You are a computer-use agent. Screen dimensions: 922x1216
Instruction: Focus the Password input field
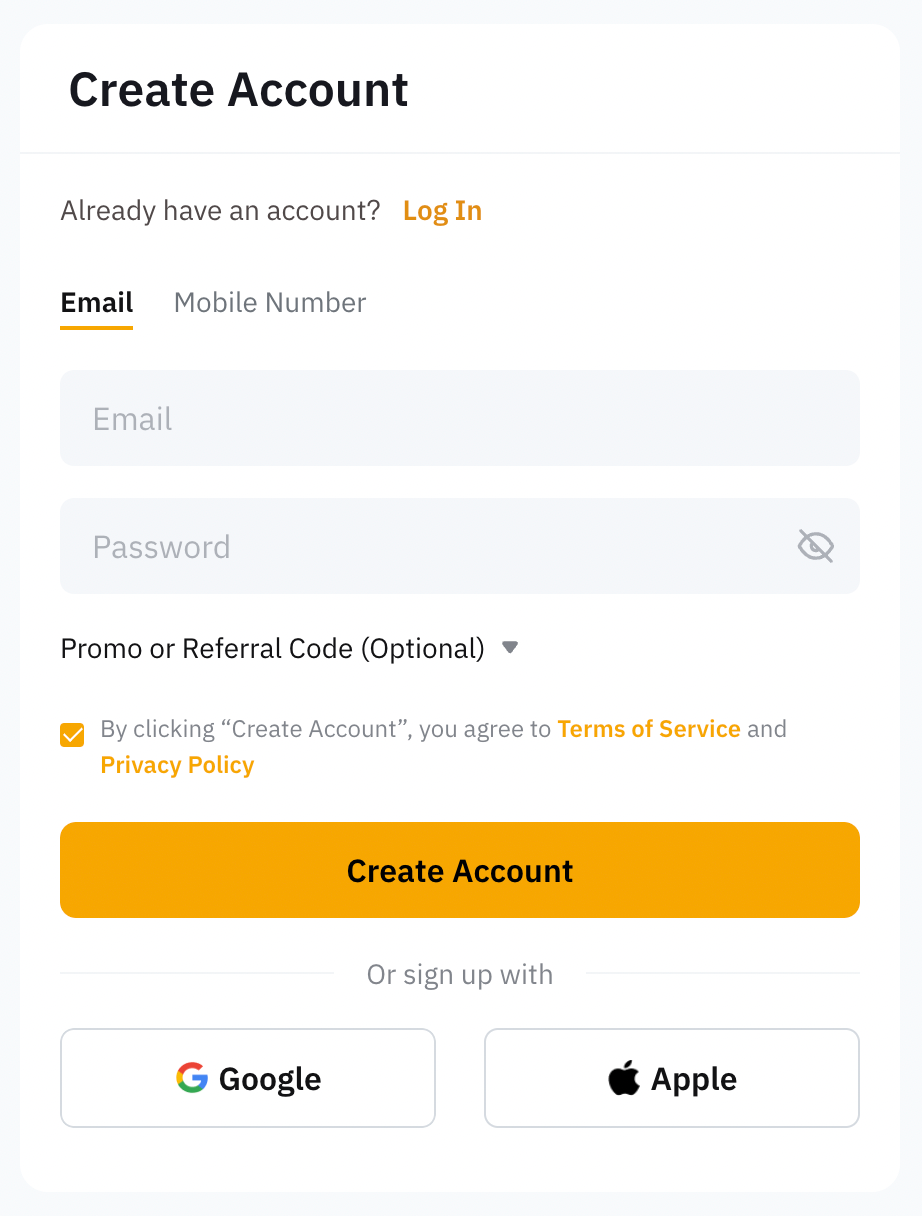coord(420,546)
